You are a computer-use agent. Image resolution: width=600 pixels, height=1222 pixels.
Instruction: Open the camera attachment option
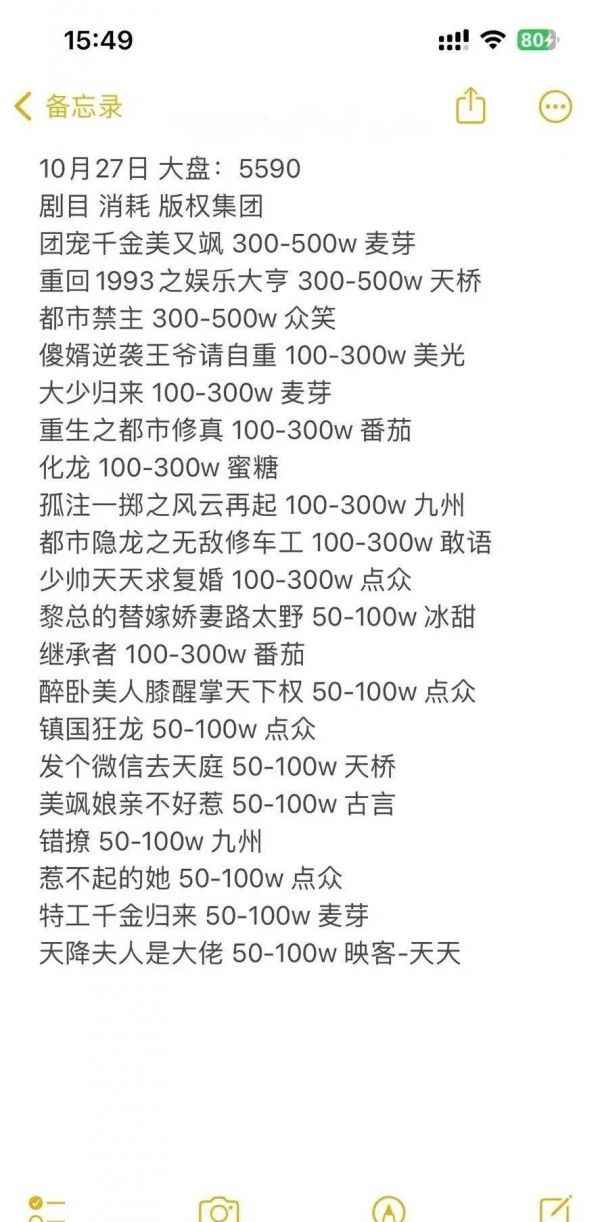218,1210
